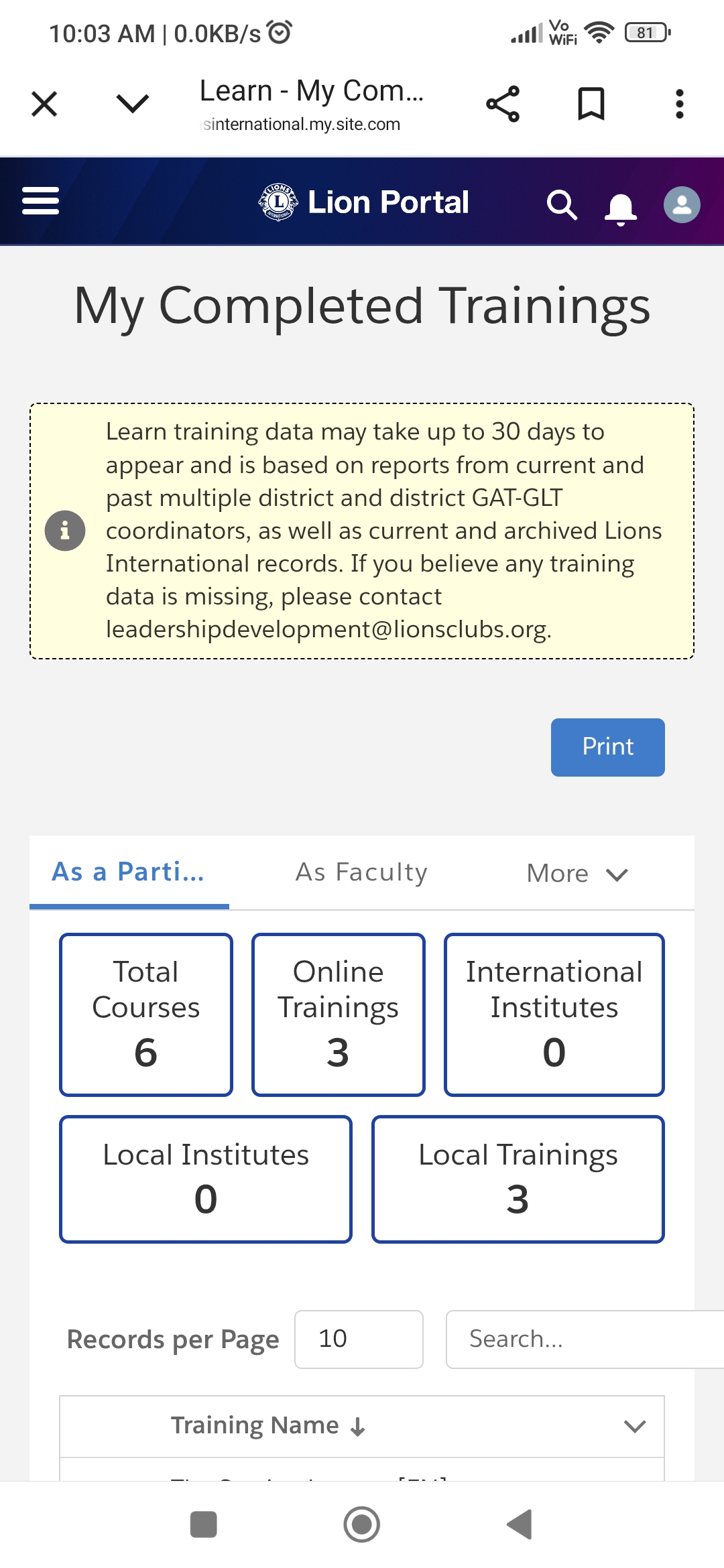This screenshot has width=724, height=1568.
Task: Focus the Search trainings box
Action: (583, 1339)
